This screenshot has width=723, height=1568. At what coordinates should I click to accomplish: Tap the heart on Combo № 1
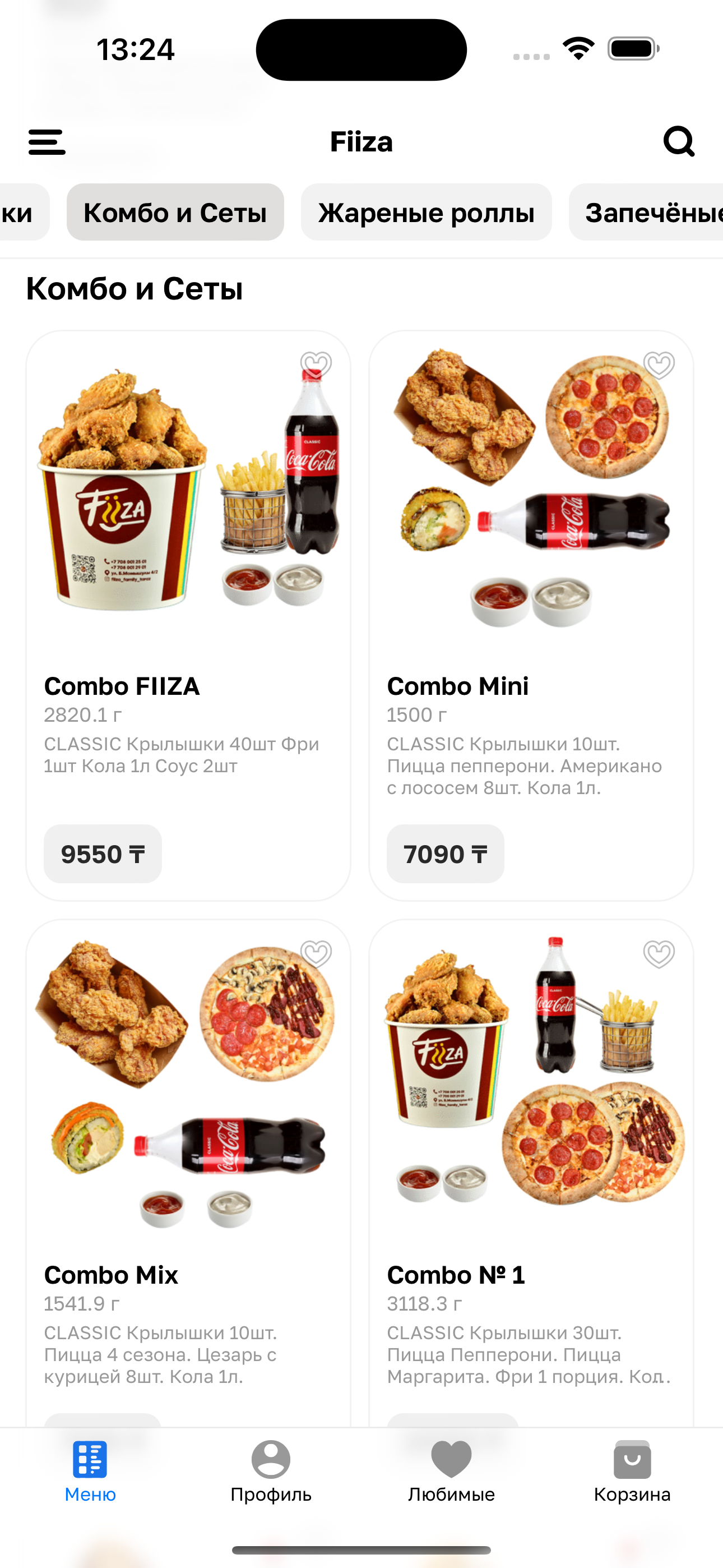coord(659,954)
